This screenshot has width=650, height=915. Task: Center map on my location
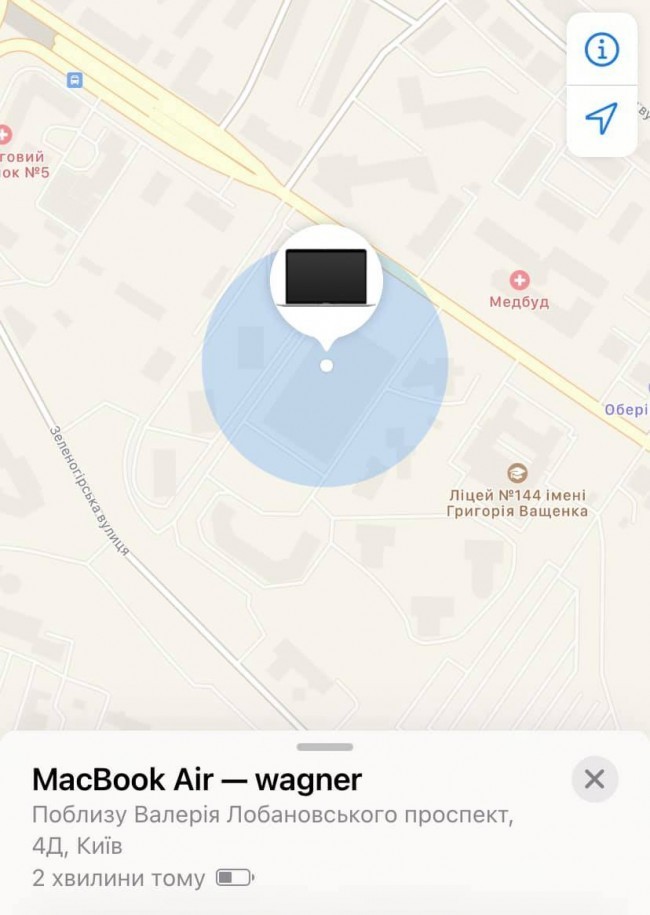(x=601, y=119)
